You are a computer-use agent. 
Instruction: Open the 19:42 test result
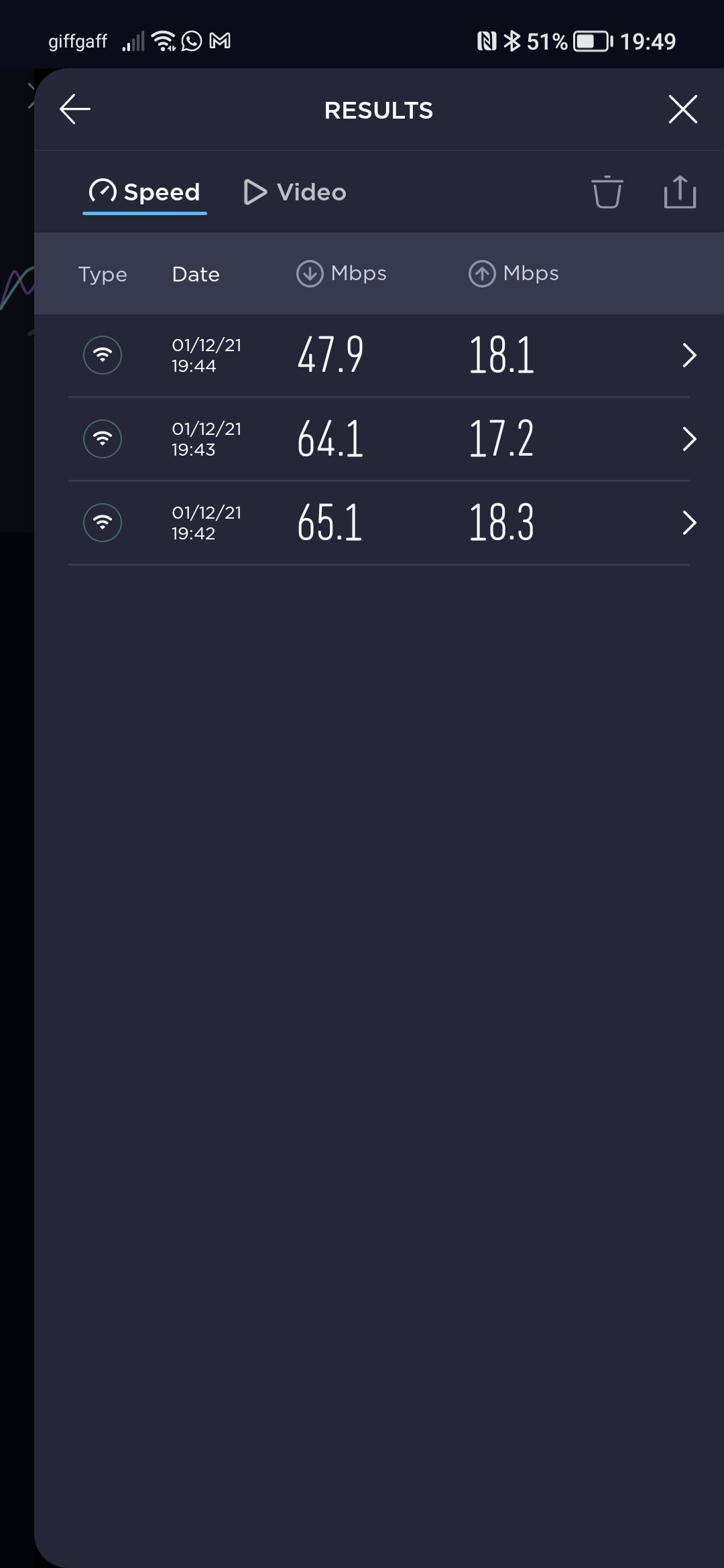[x=379, y=523]
